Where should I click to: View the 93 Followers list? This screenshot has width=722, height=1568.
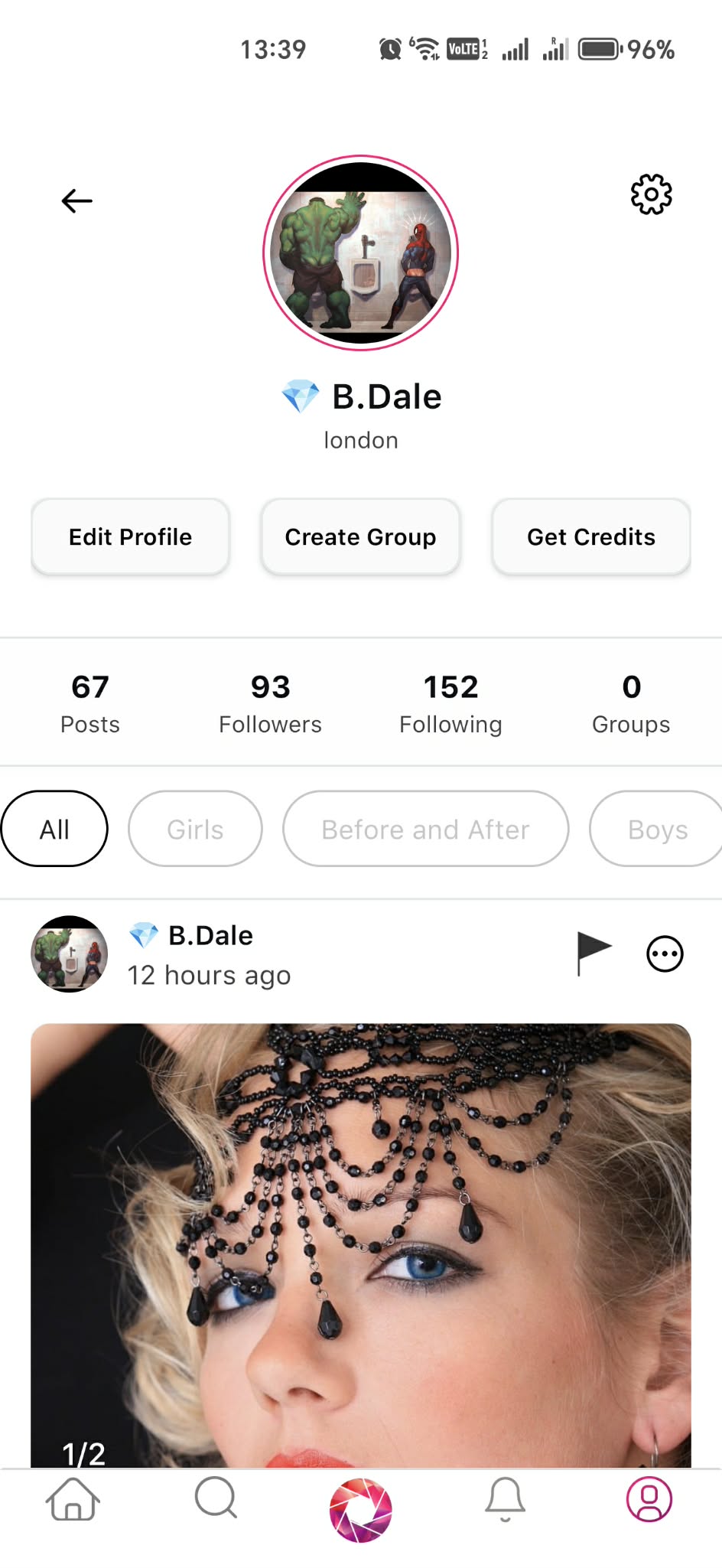270,703
